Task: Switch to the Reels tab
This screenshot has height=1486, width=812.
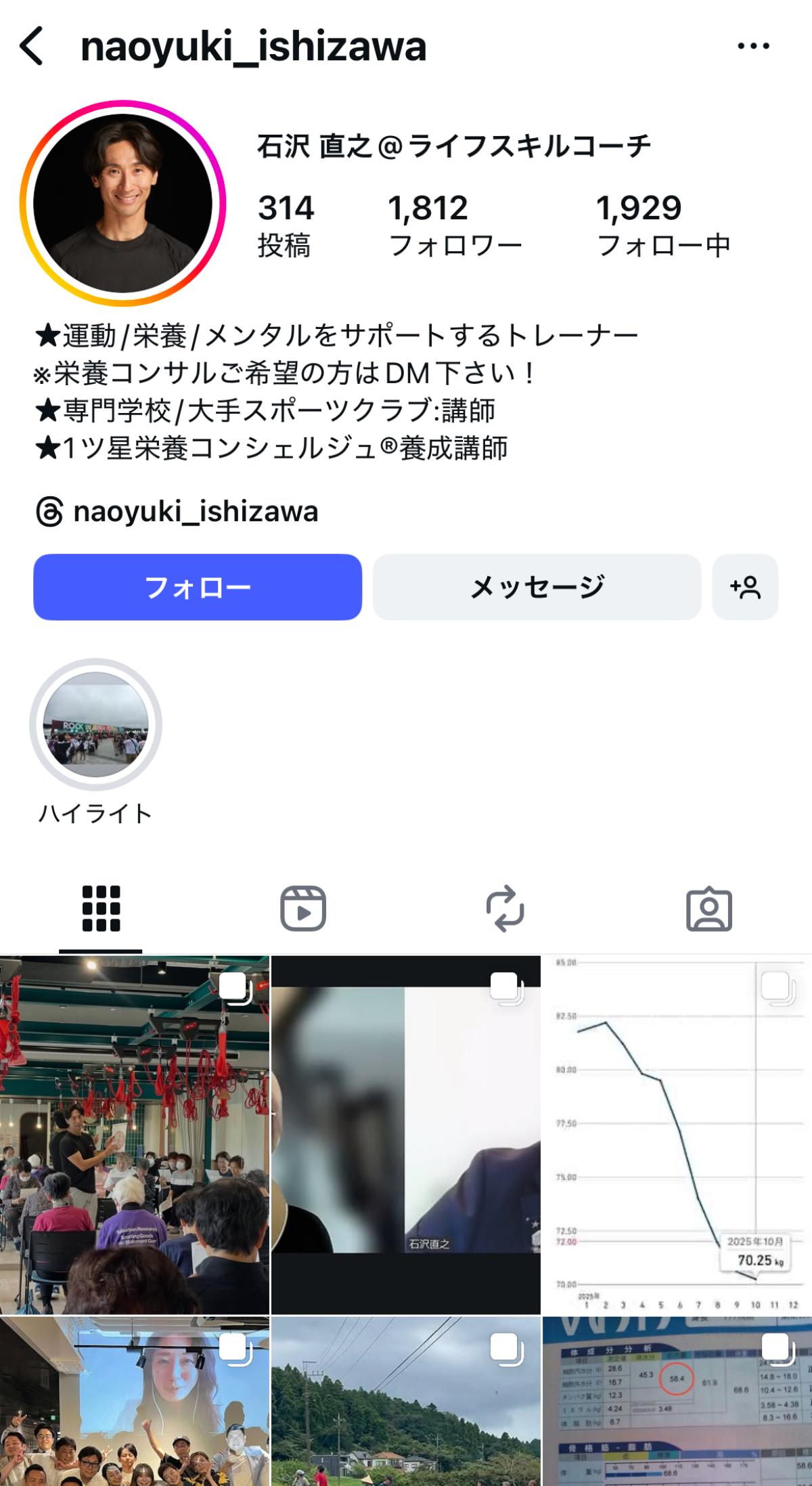Action: point(303,909)
